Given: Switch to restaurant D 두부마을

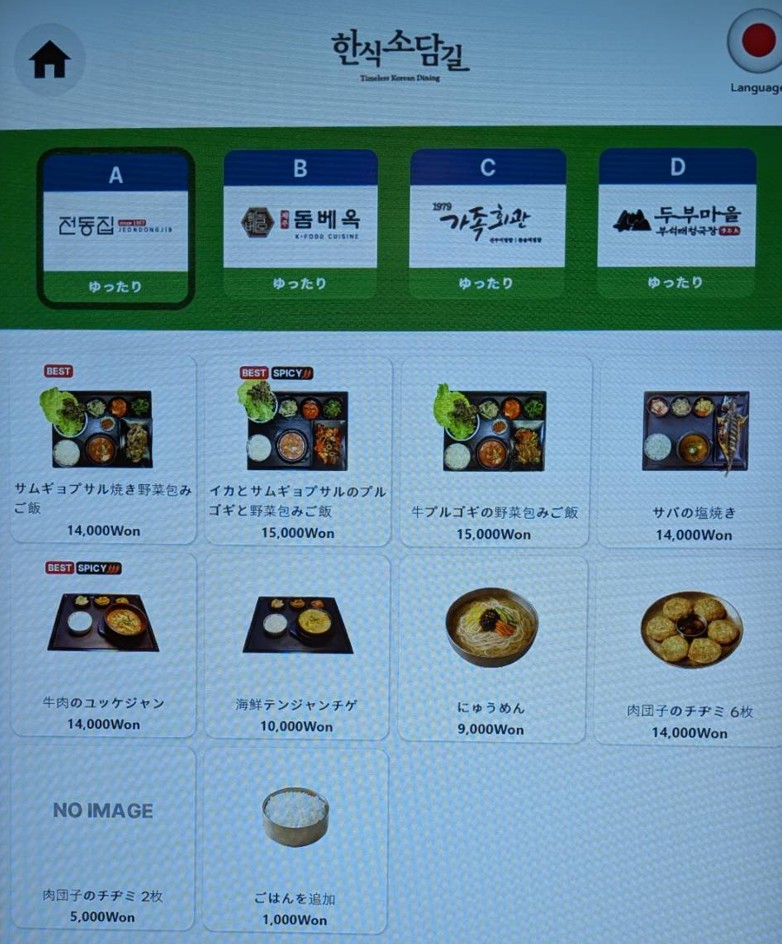Looking at the screenshot, I should (676, 223).
